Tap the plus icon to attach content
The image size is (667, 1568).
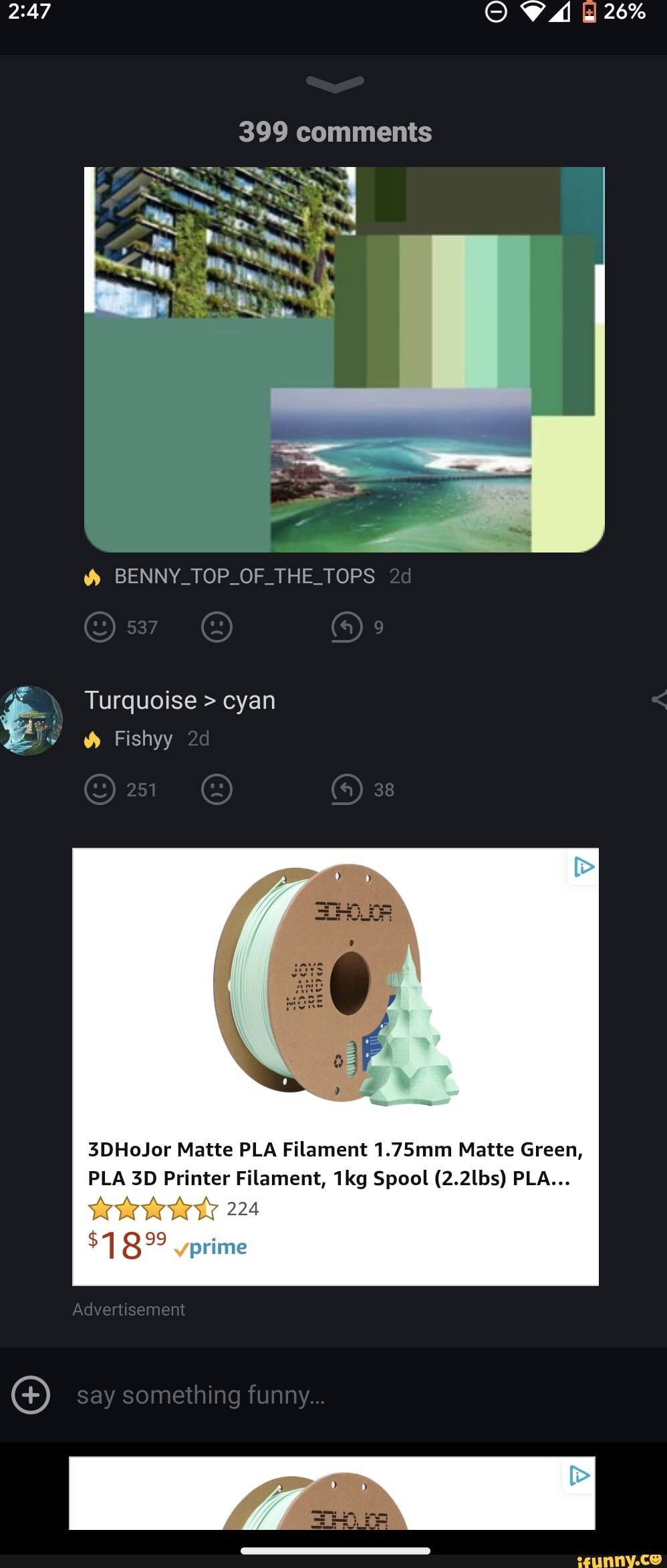tap(31, 1395)
